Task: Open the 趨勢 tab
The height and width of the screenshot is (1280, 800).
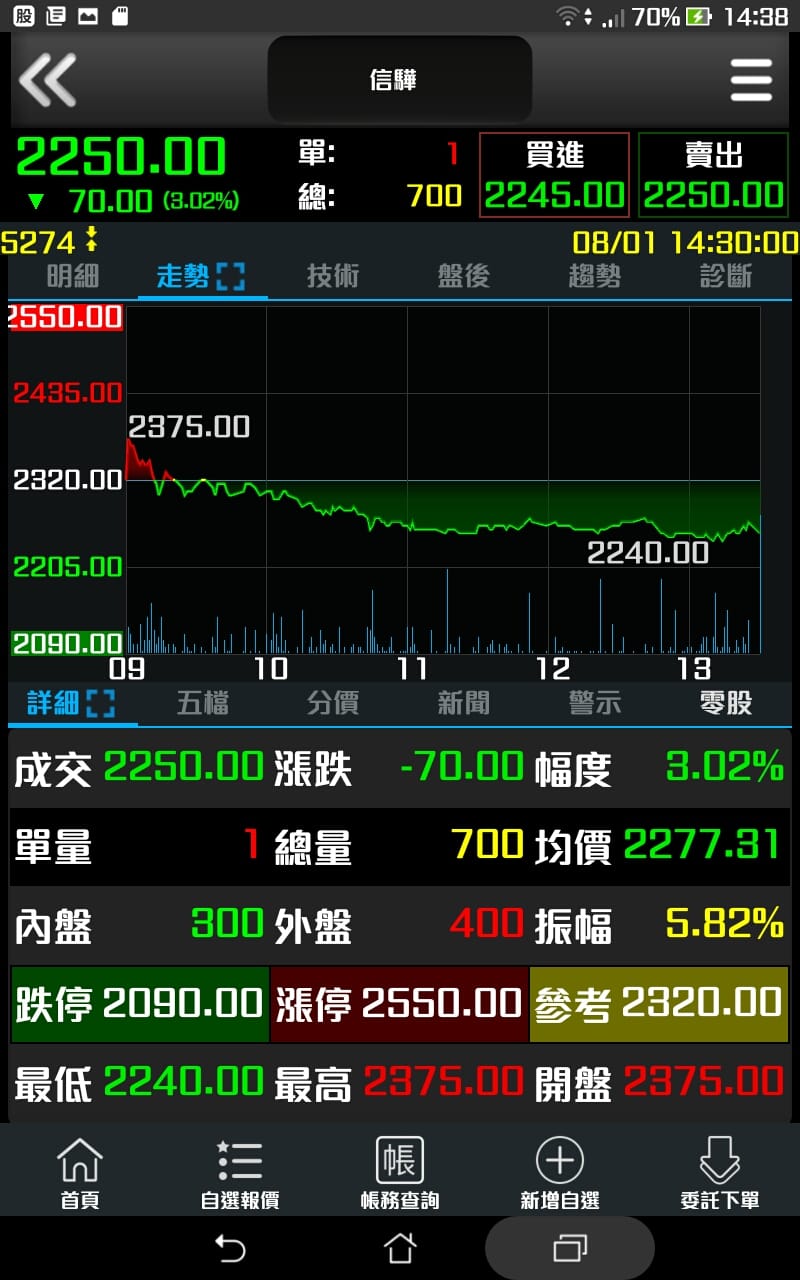Action: [594, 276]
